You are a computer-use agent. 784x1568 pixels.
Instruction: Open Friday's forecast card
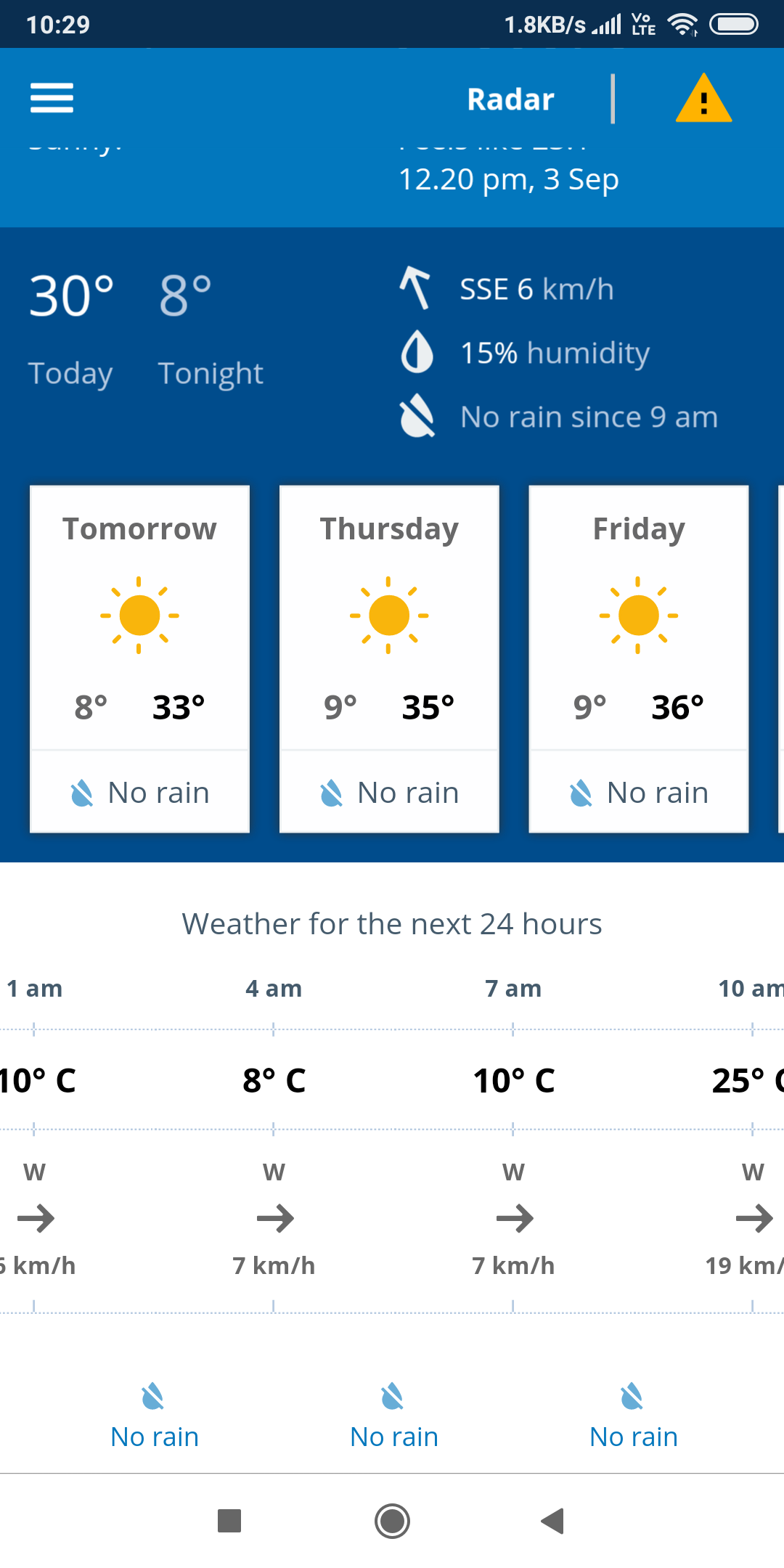[639, 658]
